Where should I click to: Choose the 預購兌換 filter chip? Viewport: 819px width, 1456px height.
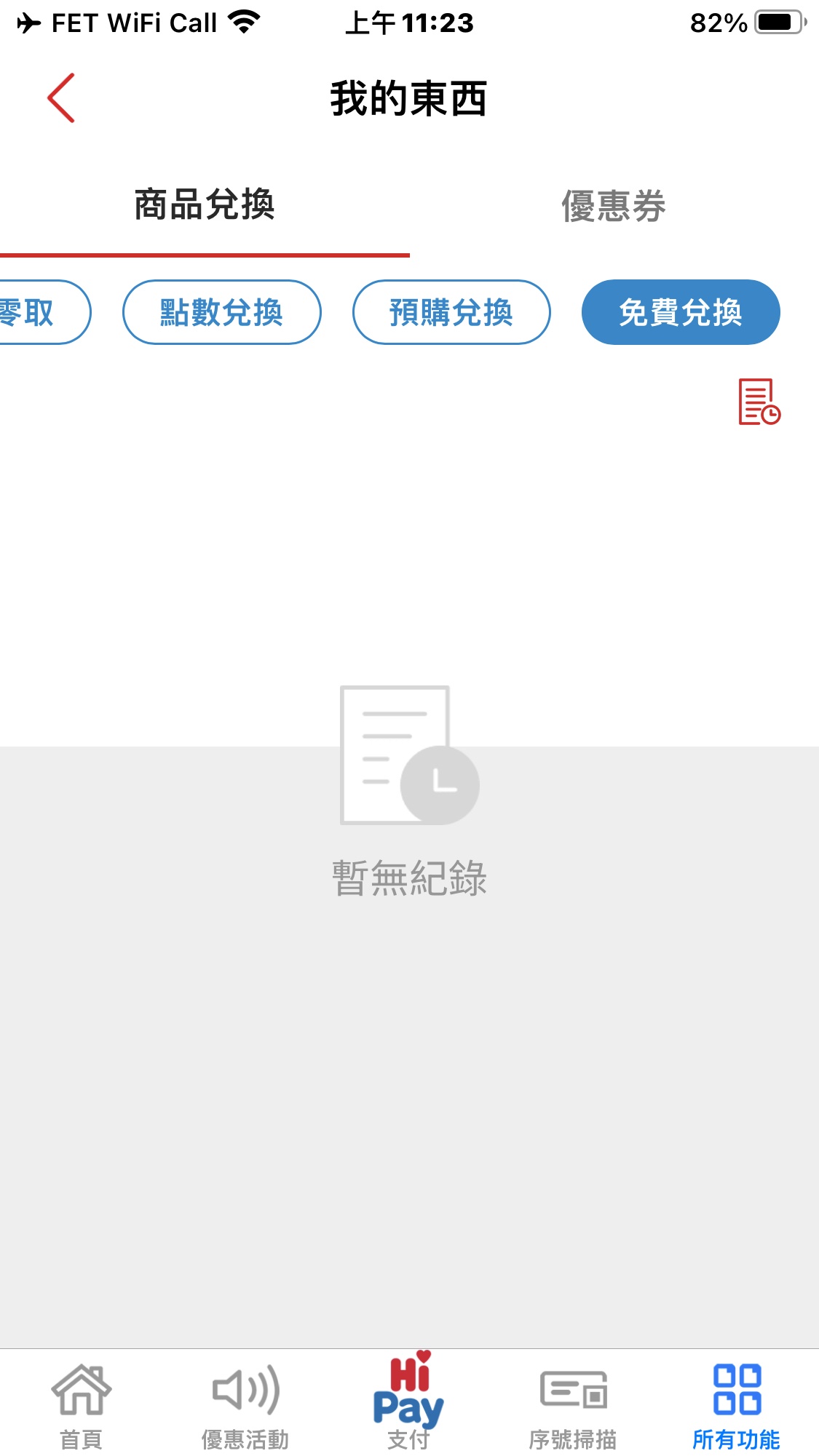pyautogui.click(x=451, y=312)
